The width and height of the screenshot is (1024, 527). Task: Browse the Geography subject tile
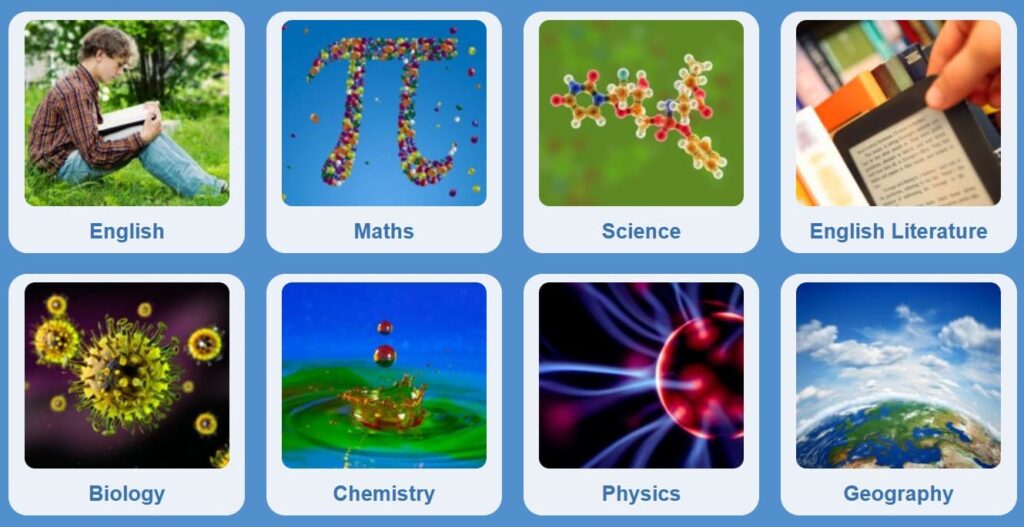898,394
